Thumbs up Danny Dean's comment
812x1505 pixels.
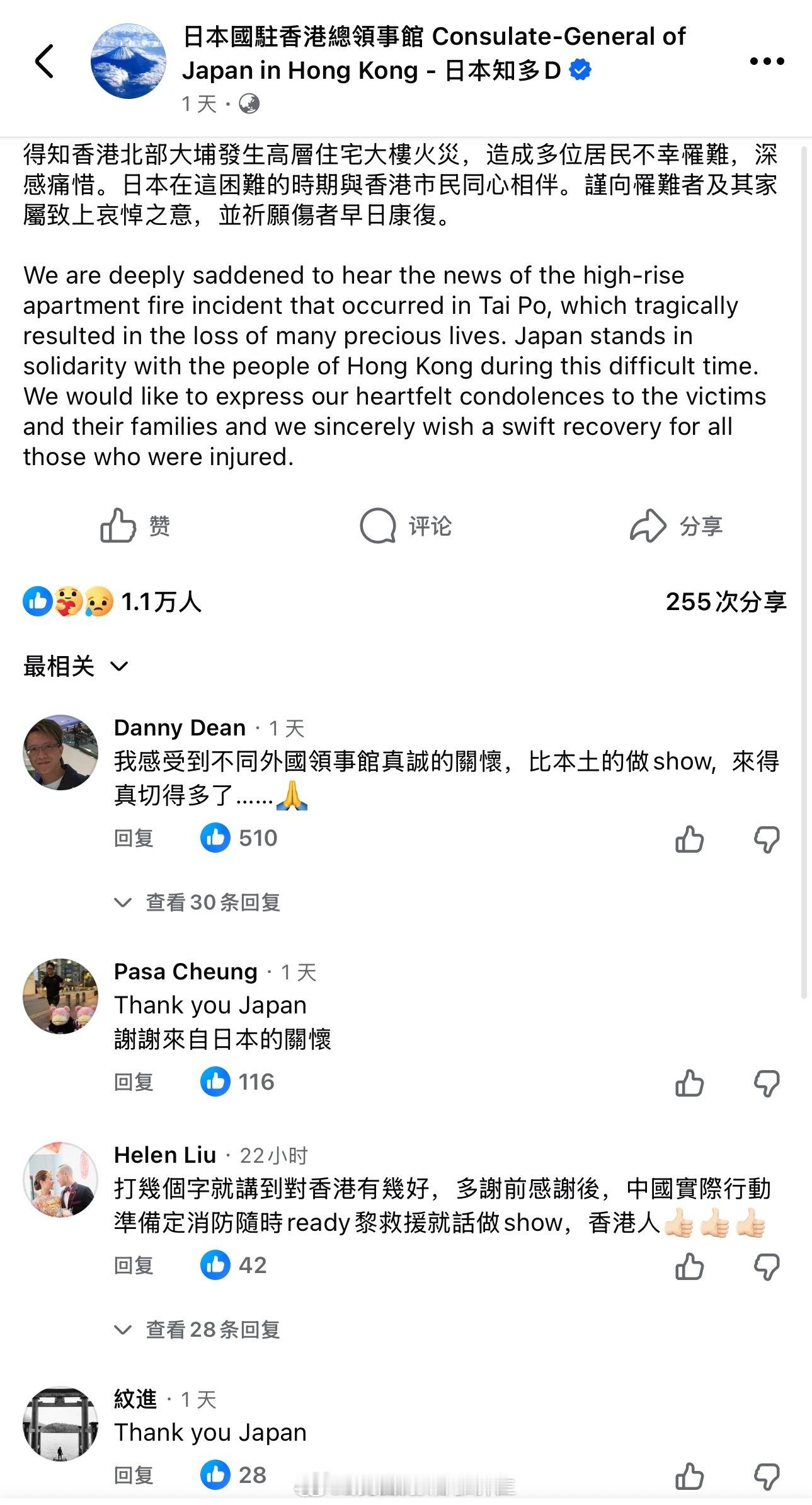690,838
